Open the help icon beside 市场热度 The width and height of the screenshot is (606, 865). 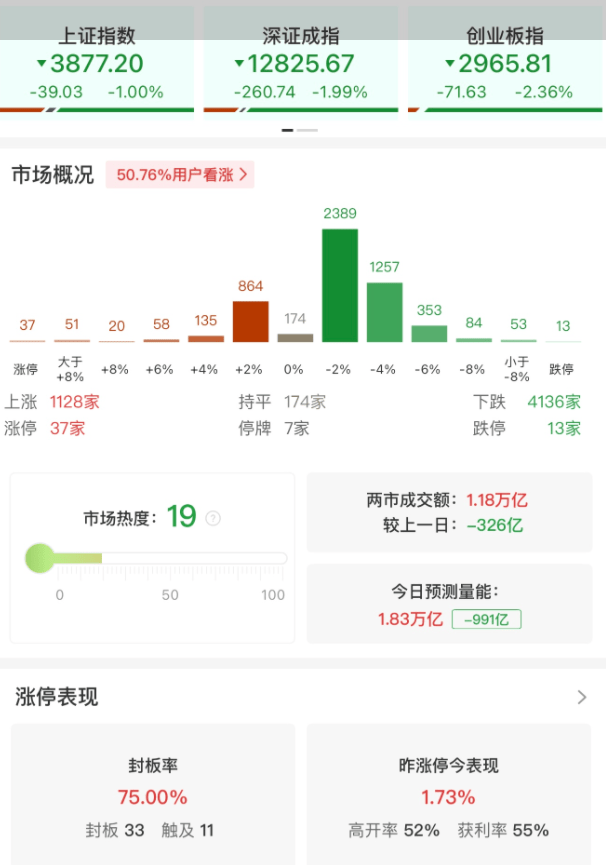[212, 518]
